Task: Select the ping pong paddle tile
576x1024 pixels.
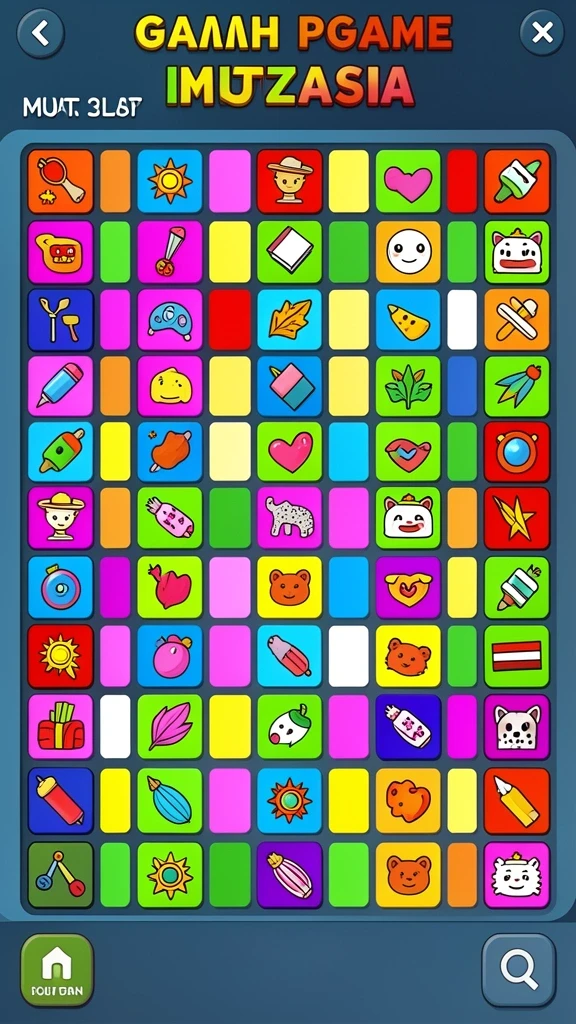Action: tap(61, 182)
